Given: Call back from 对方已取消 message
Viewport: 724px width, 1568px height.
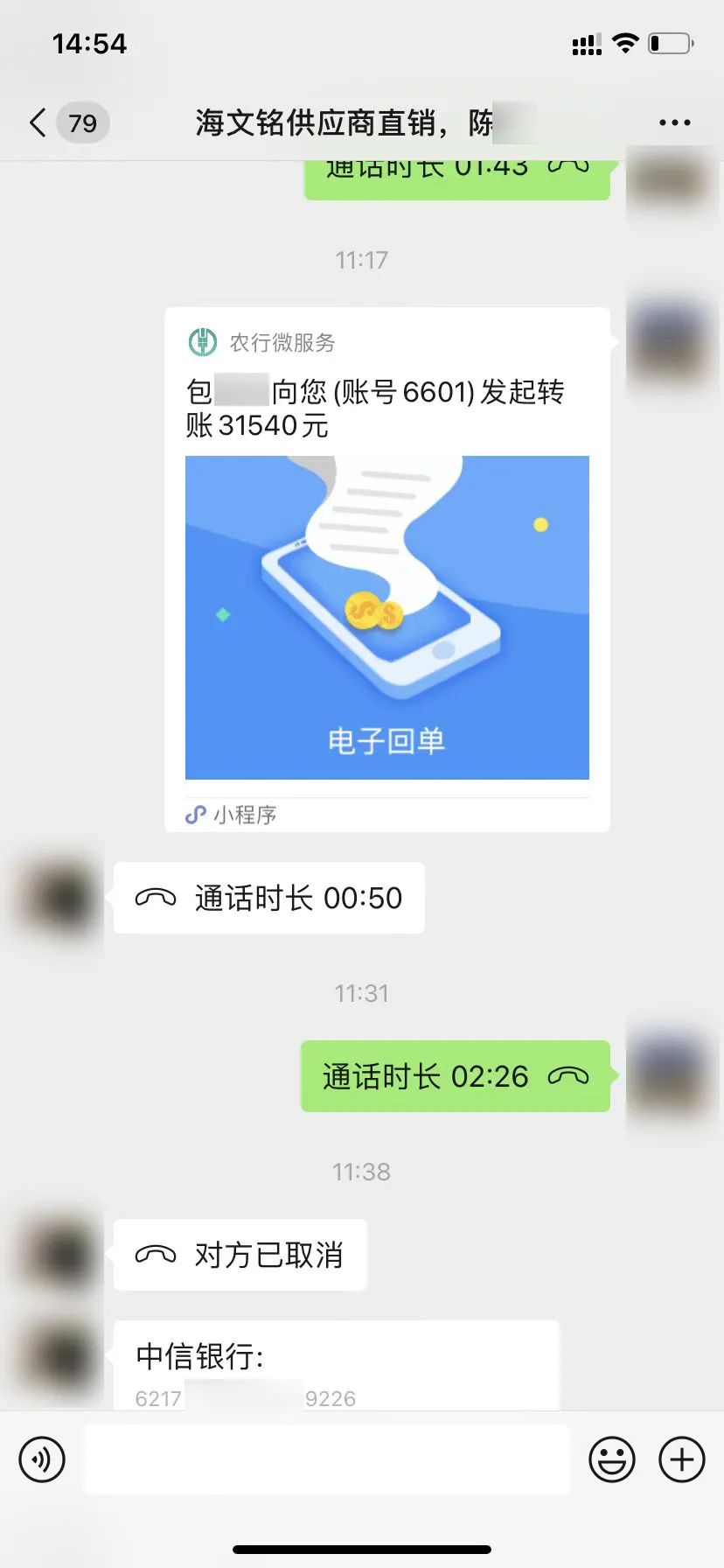Looking at the screenshot, I should [240, 1255].
